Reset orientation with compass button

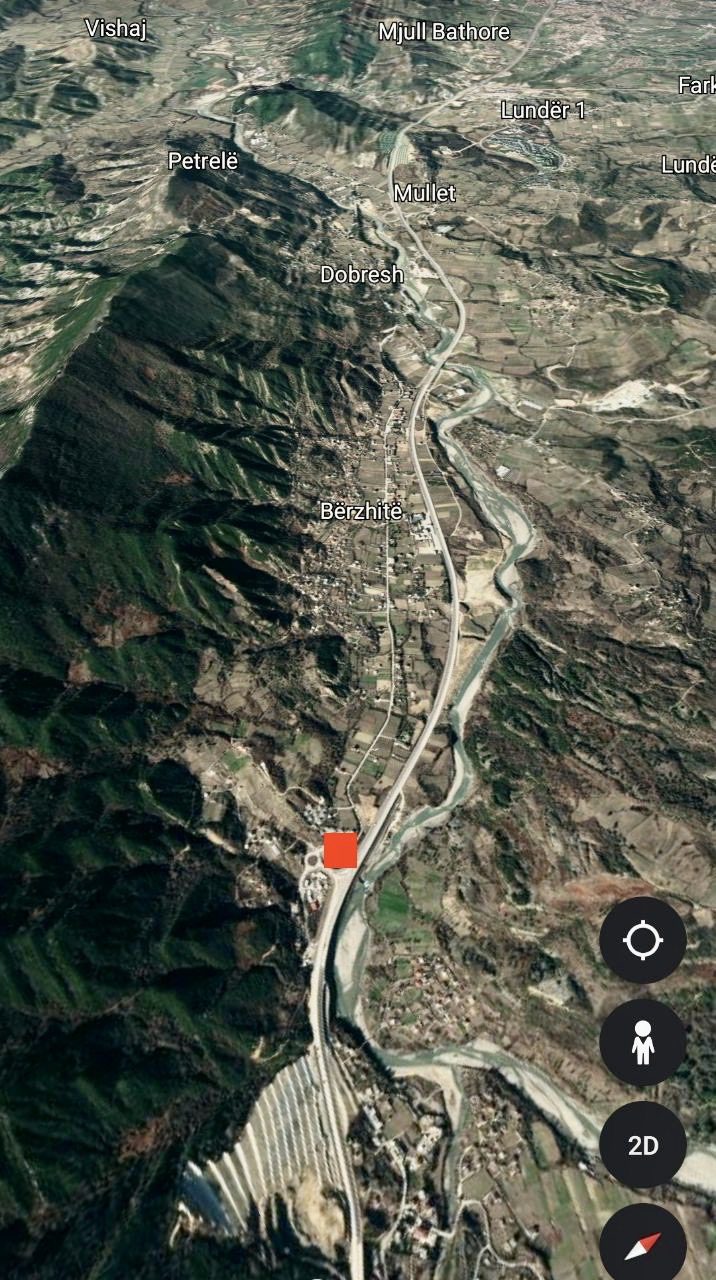(642, 1244)
